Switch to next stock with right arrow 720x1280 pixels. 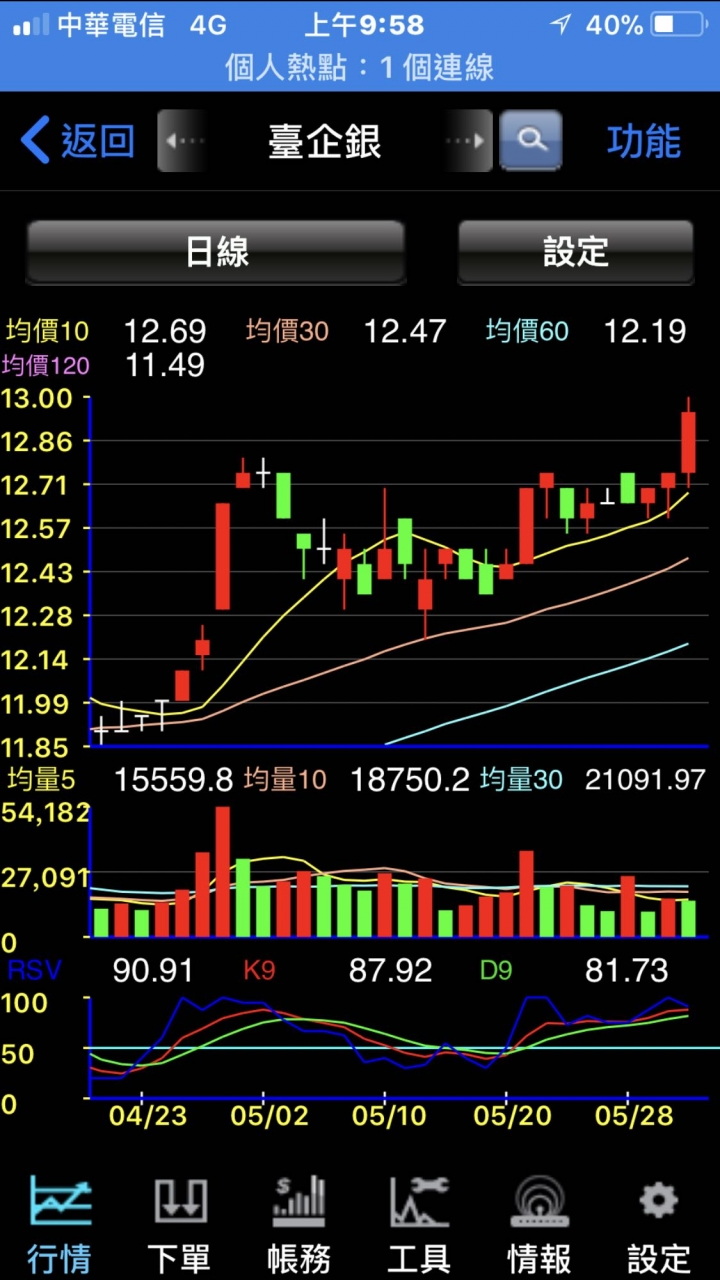[467, 141]
